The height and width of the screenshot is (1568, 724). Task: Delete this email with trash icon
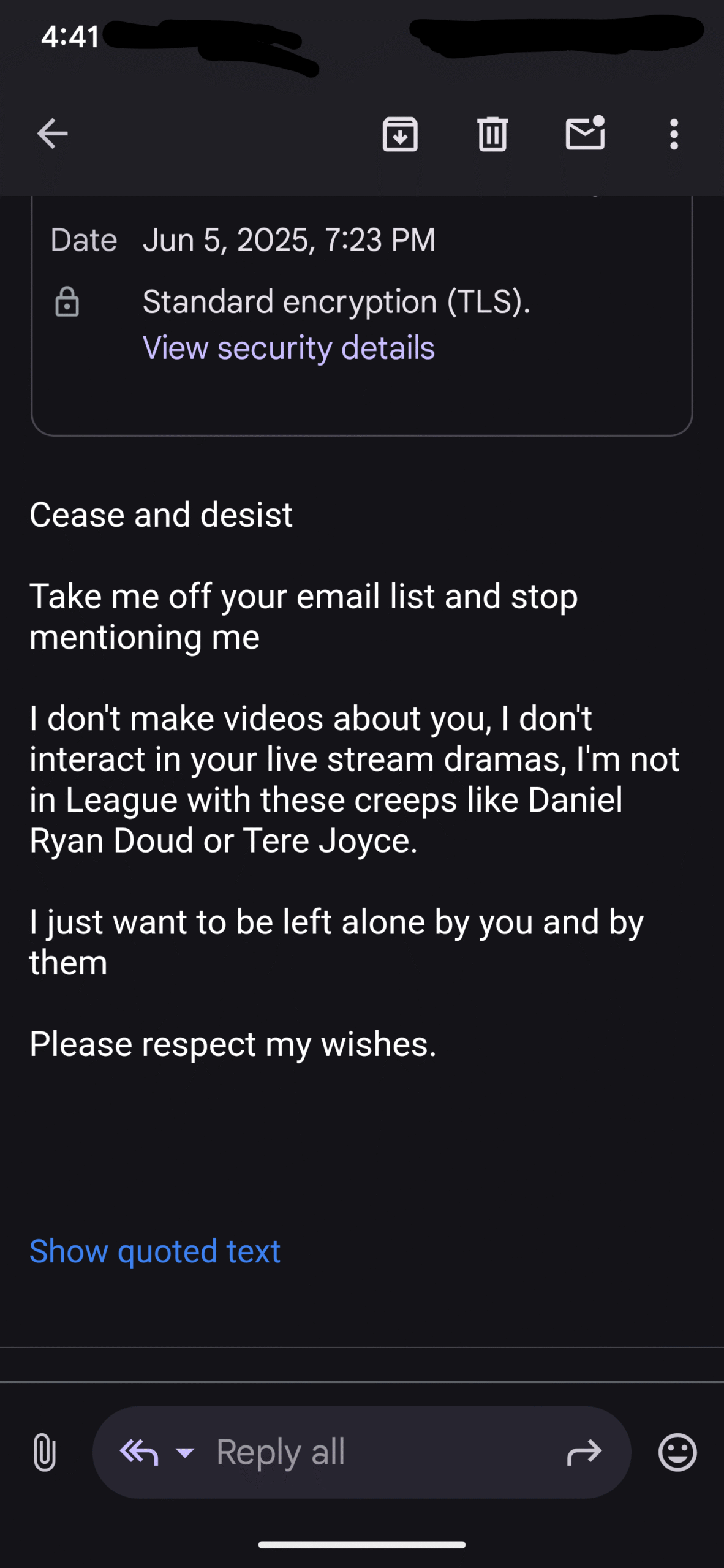(492, 134)
